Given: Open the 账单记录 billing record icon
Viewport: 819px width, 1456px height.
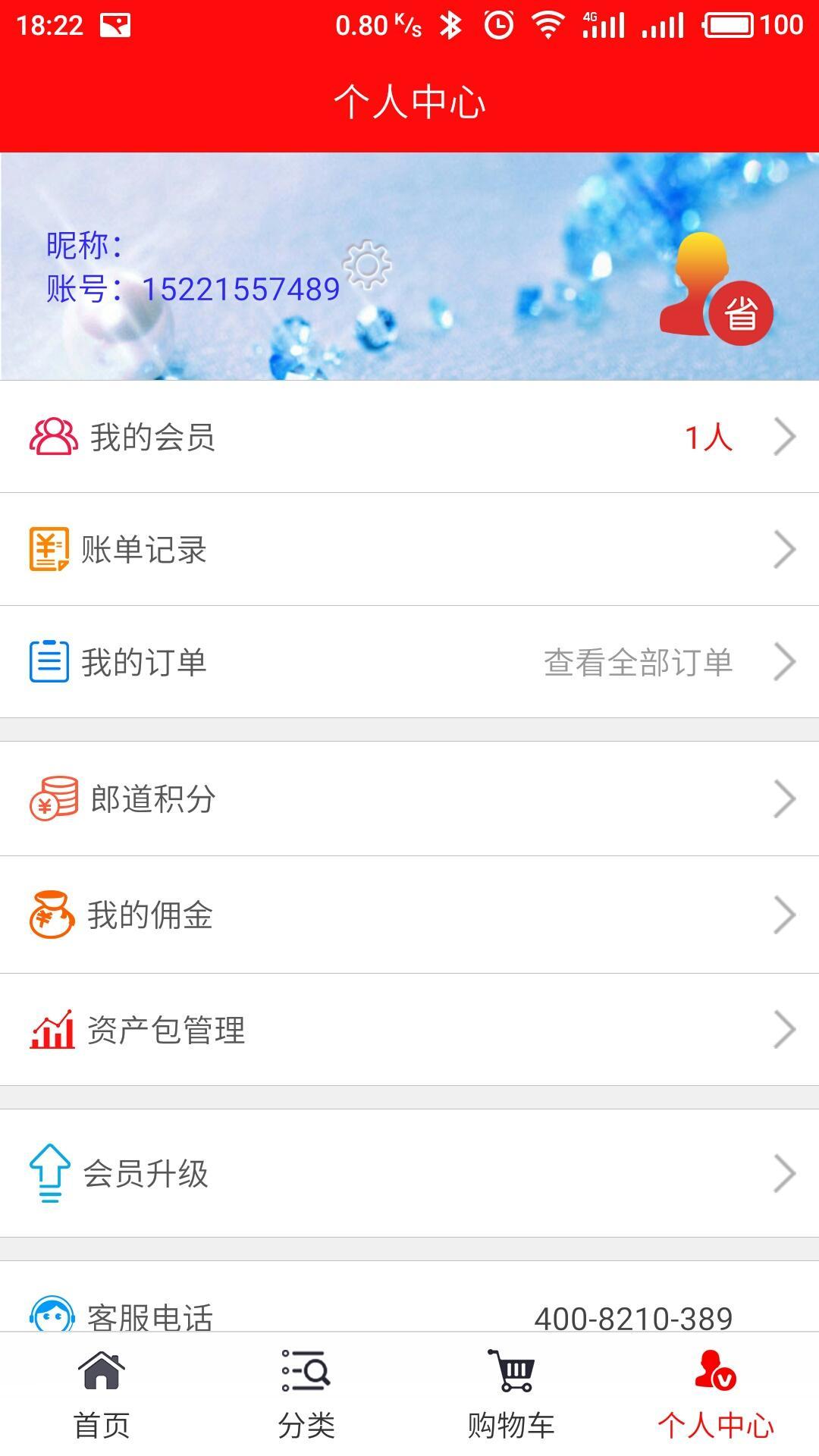Looking at the screenshot, I should [49, 549].
